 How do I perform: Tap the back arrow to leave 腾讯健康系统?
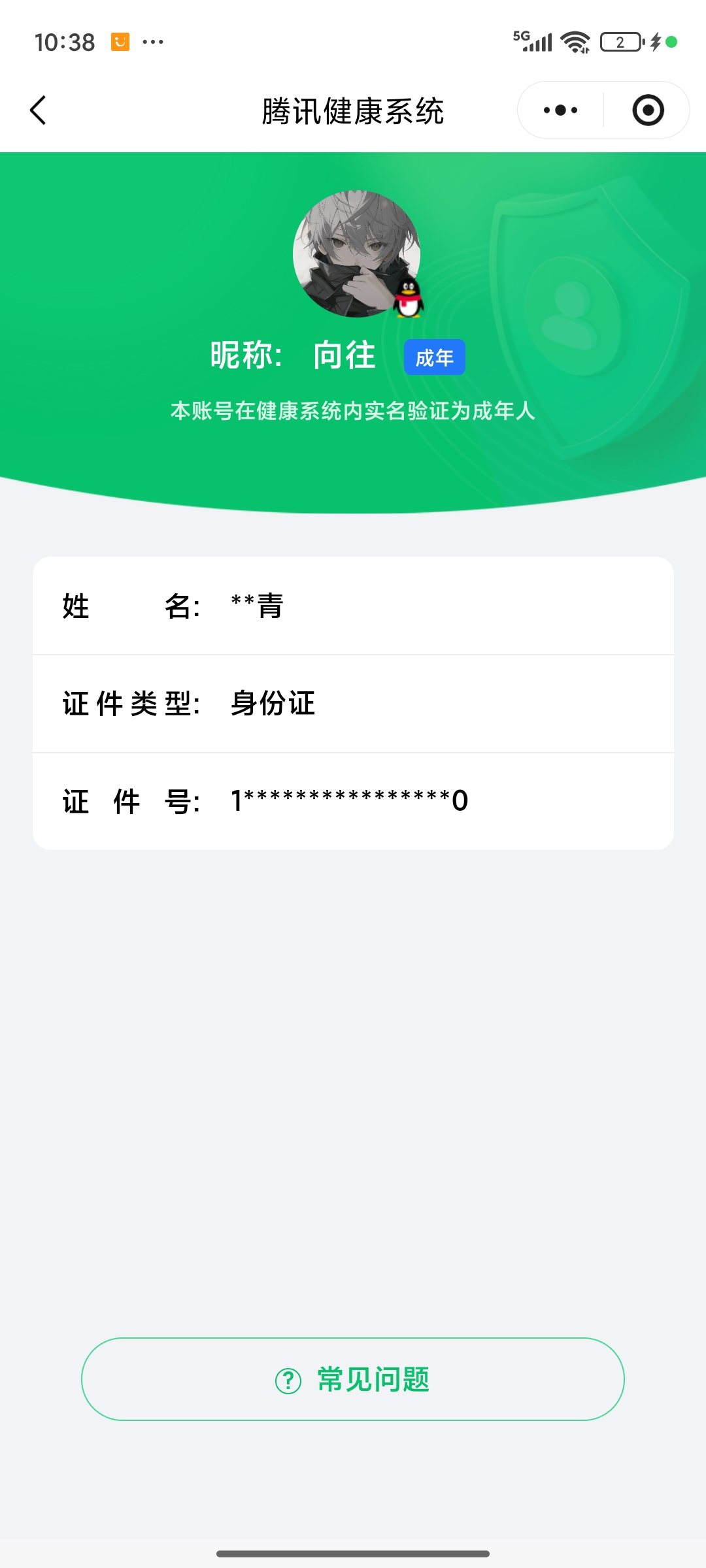click(37, 110)
